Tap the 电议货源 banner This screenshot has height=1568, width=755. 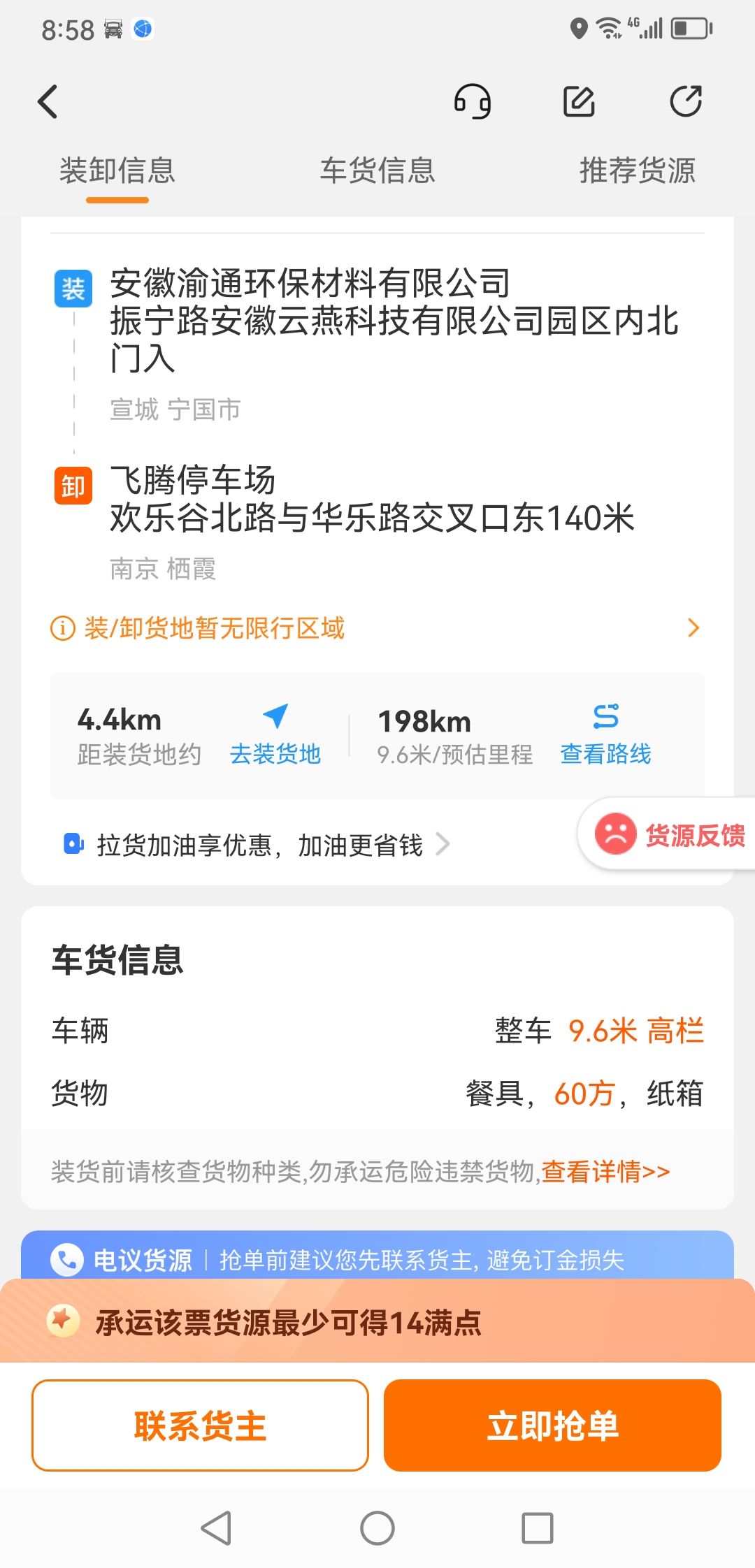[377, 1260]
